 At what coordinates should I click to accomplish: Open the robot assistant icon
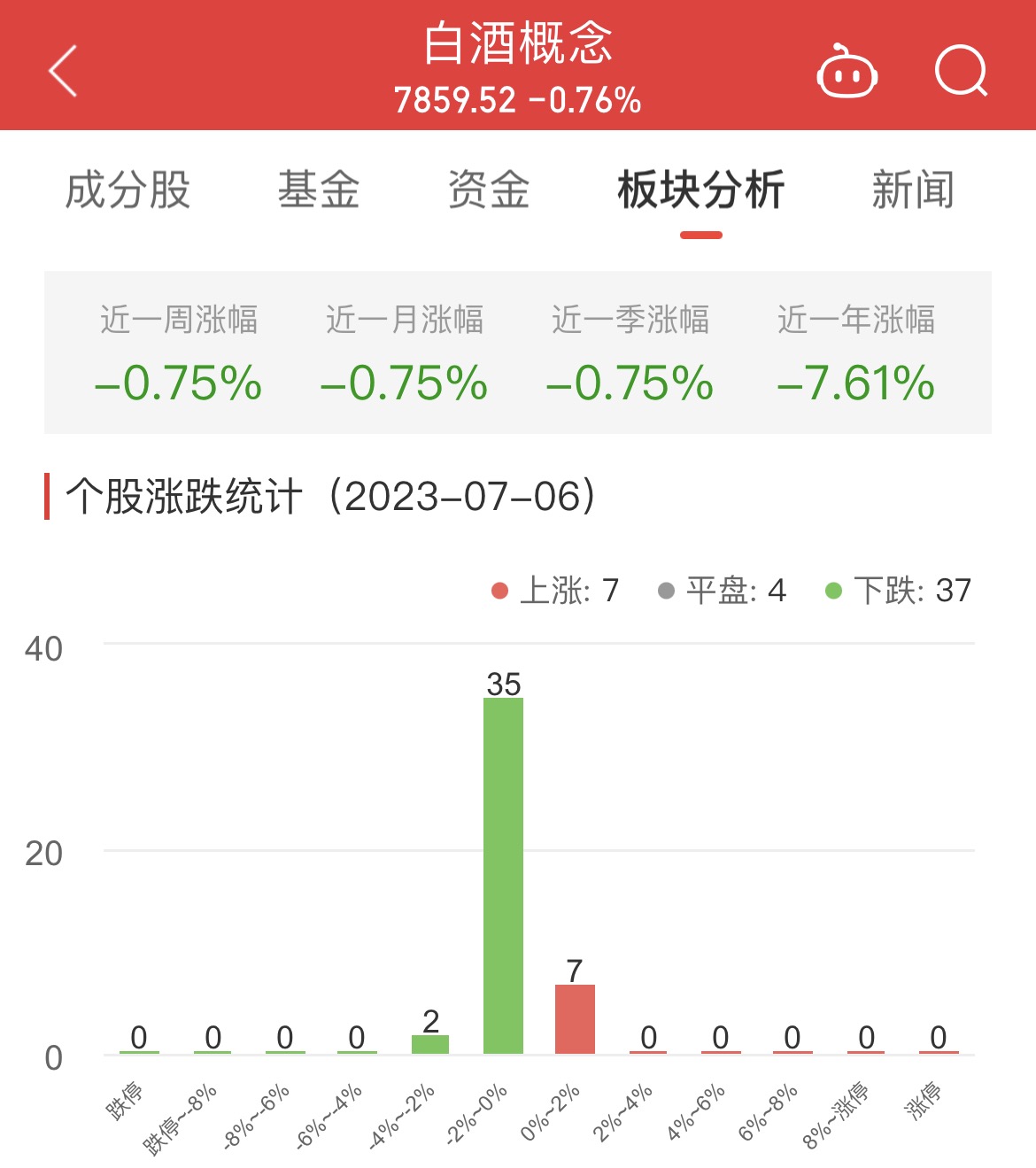847,73
